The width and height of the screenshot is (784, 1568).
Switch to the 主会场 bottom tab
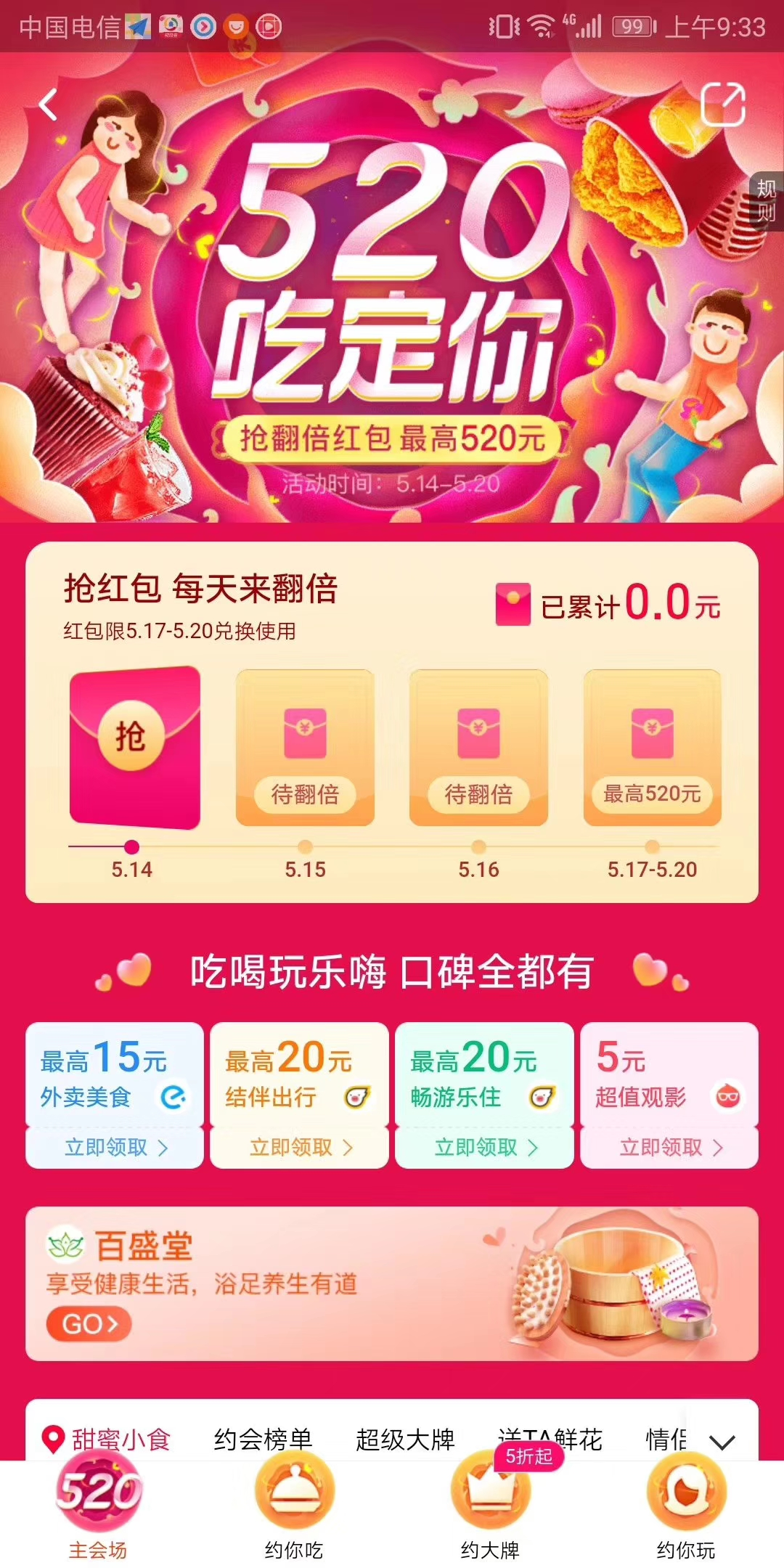[98, 1511]
